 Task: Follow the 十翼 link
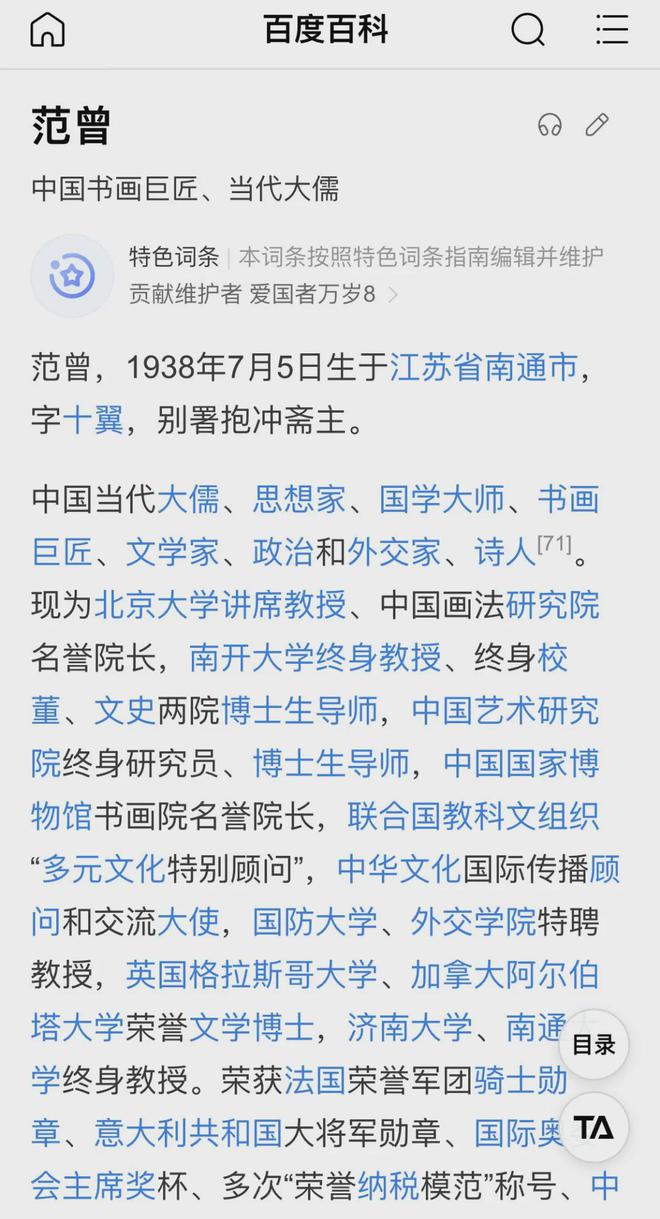coord(93,419)
